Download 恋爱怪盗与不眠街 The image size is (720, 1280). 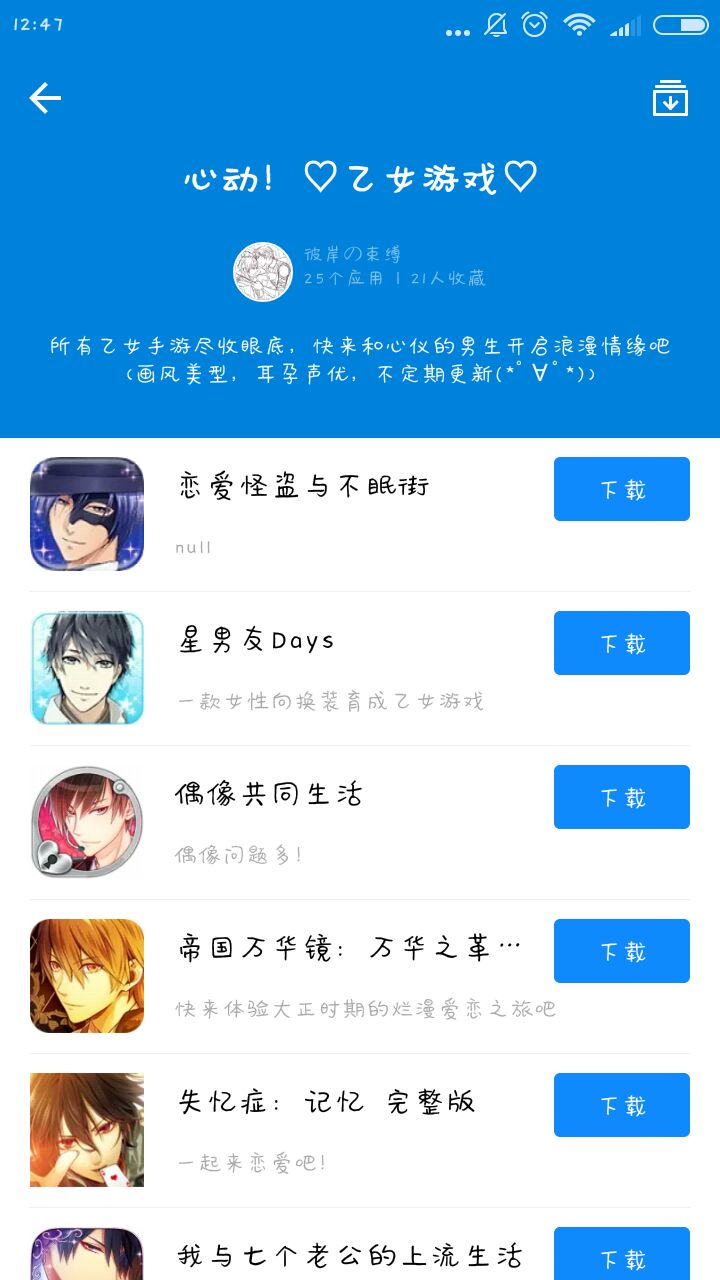click(621, 489)
